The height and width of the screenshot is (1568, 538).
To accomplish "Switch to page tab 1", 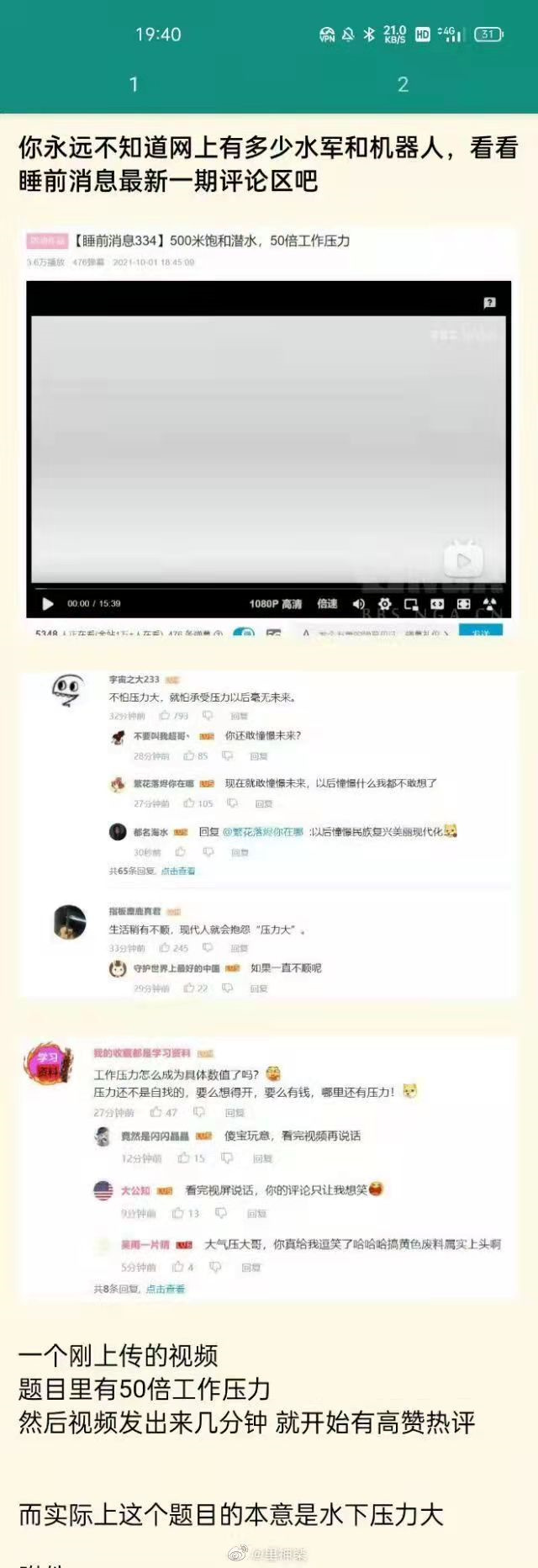I will click(x=134, y=84).
